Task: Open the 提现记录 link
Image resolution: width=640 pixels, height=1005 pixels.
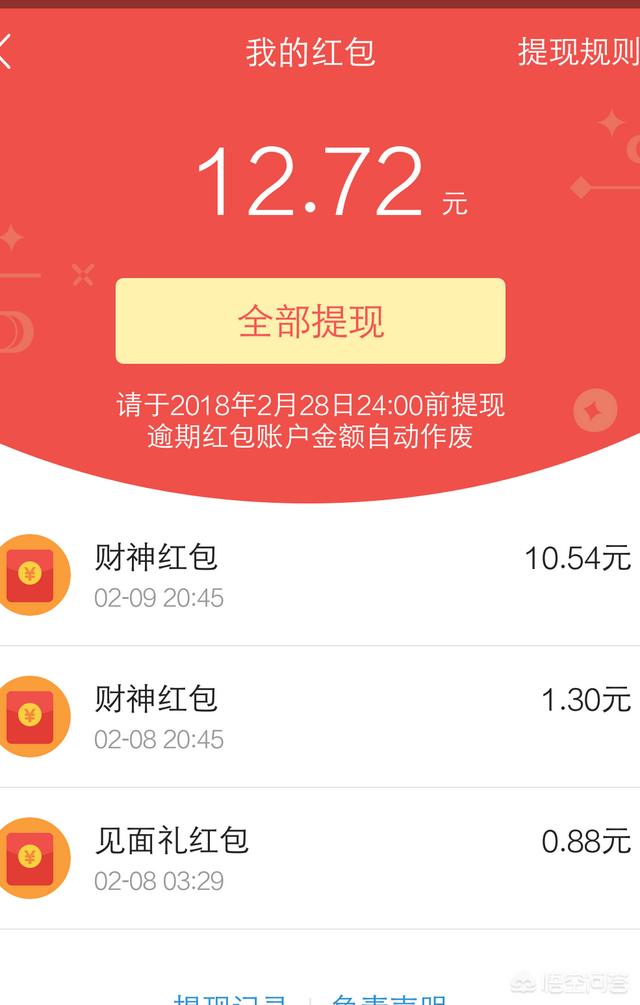Action: coord(230,999)
